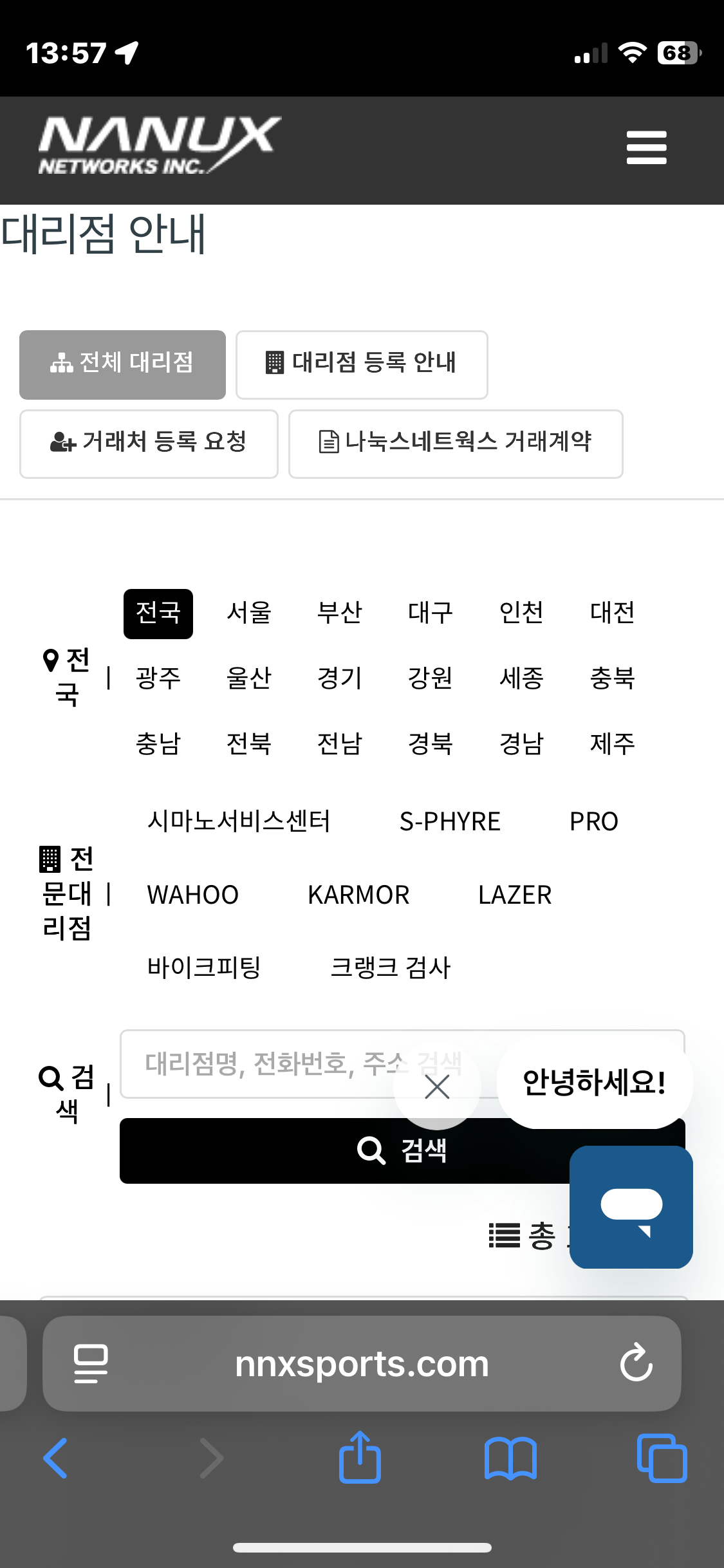
Task: Choose 크랭크 검사 filter
Action: tap(390, 967)
